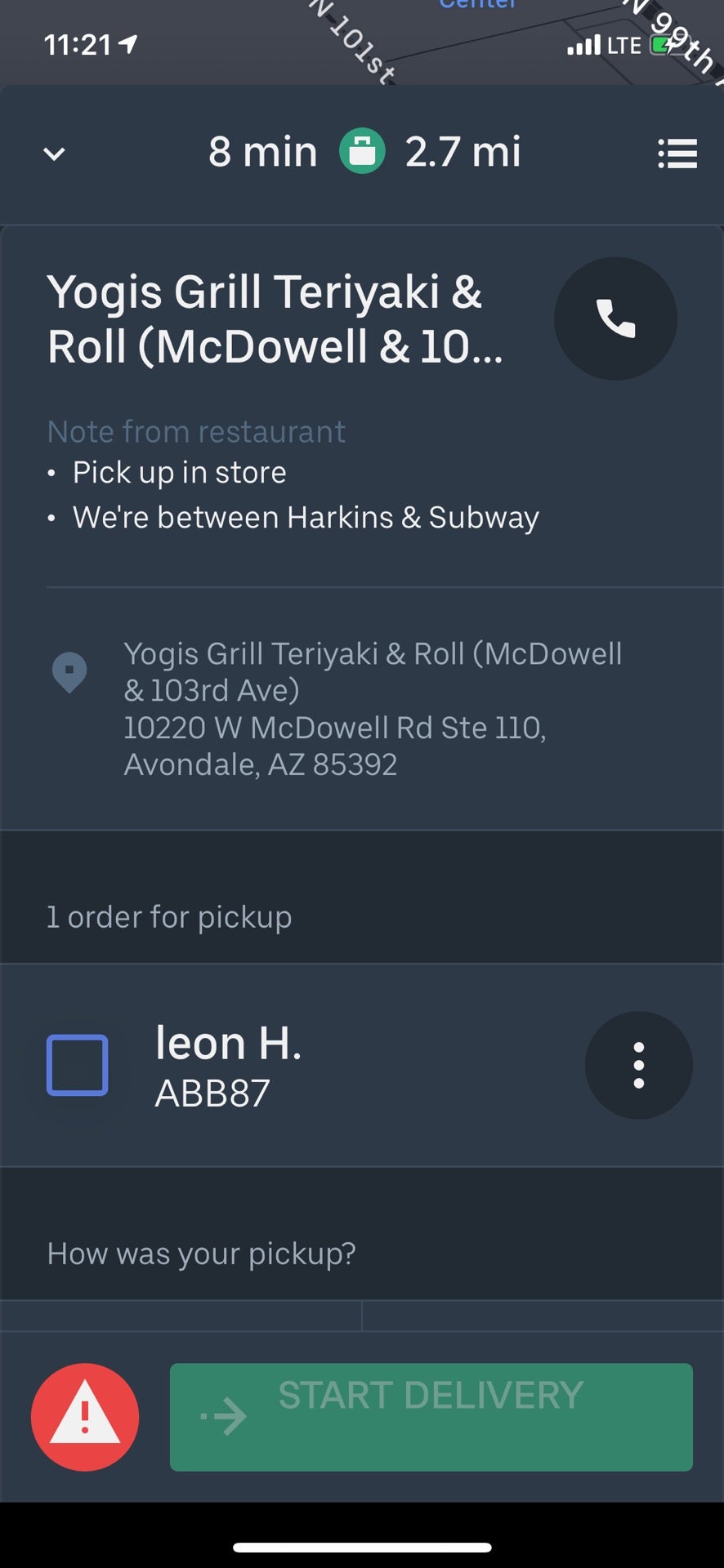Collapse the pickup details panel

(54, 154)
